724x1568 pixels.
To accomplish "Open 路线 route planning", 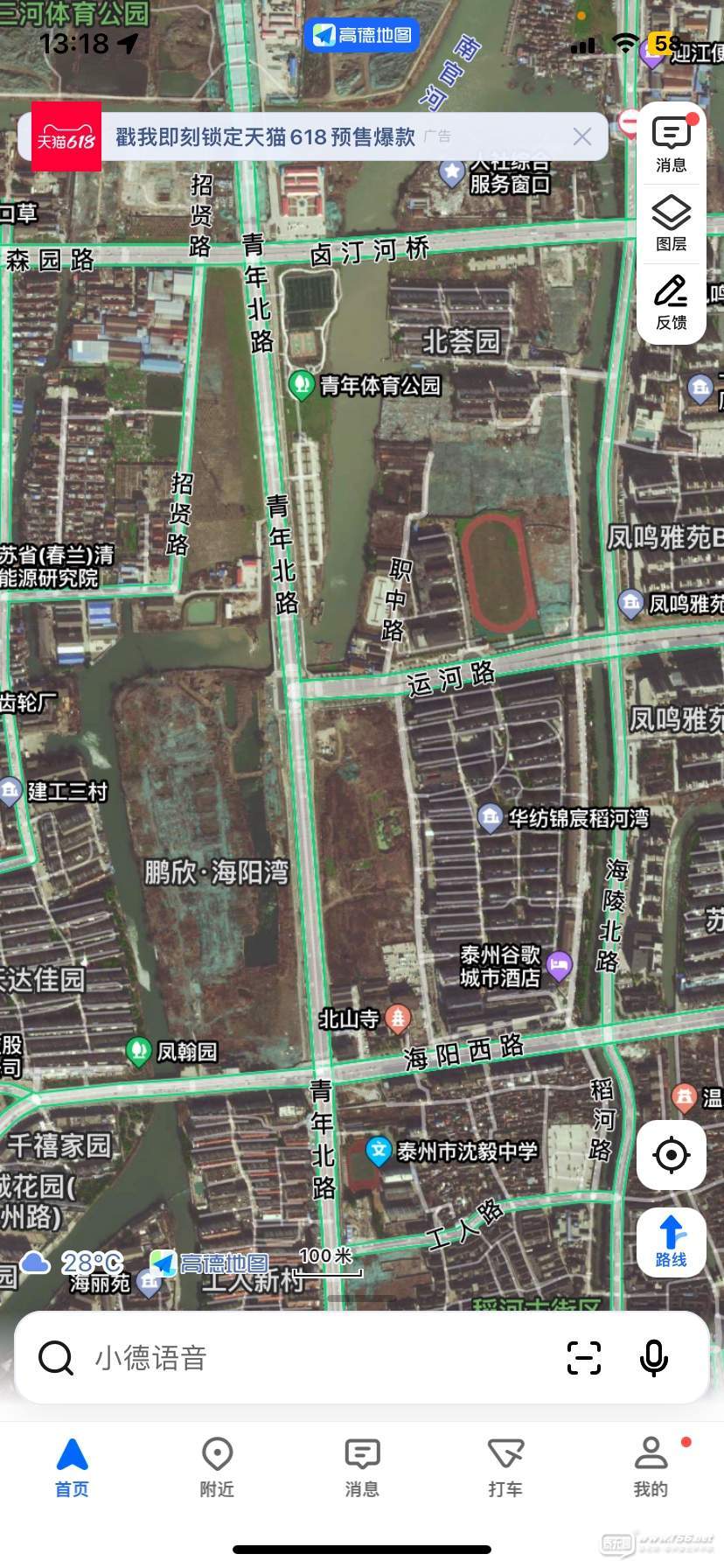I will 671,1242.
